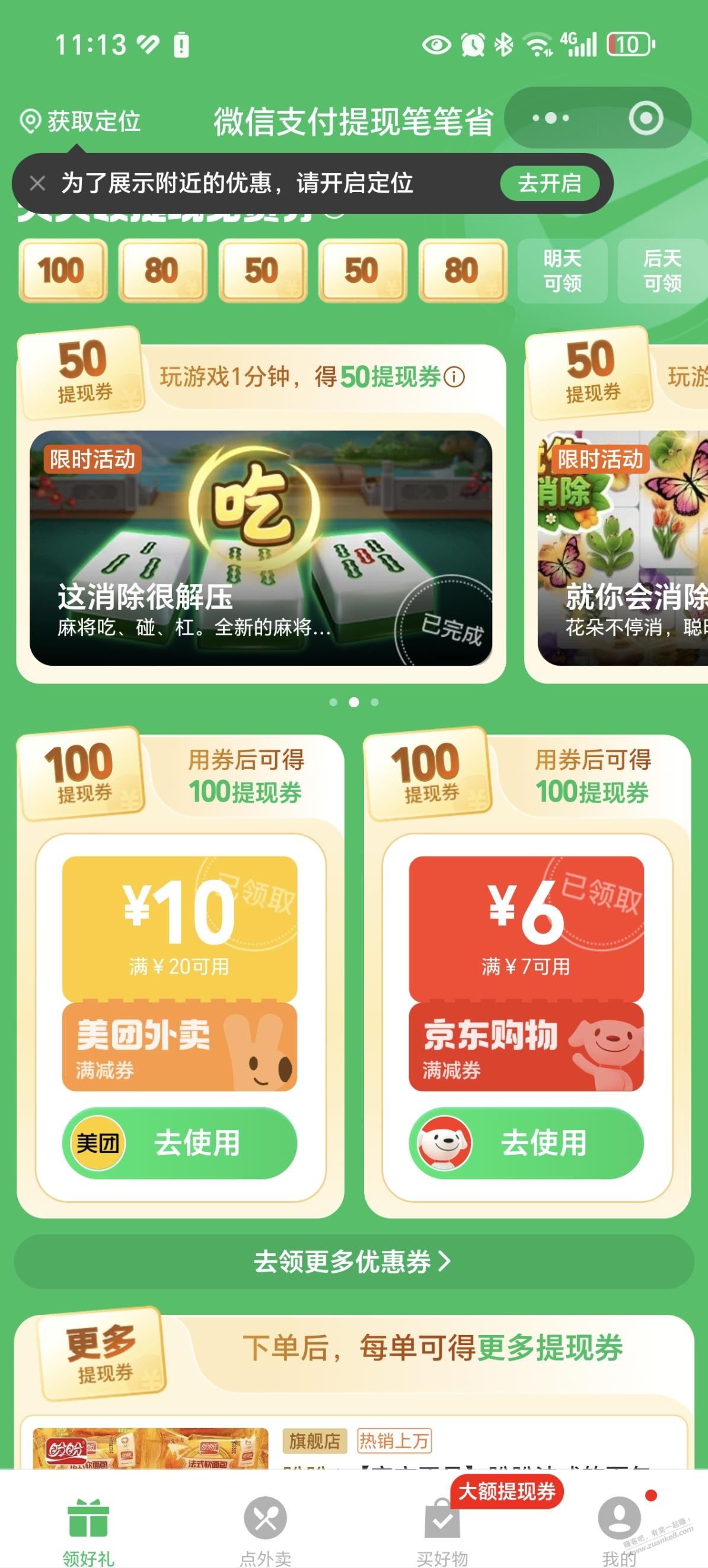Open the ¥6 京东购物 满减券 coupon
This screenshot has height=1568, width=708.
526,973
